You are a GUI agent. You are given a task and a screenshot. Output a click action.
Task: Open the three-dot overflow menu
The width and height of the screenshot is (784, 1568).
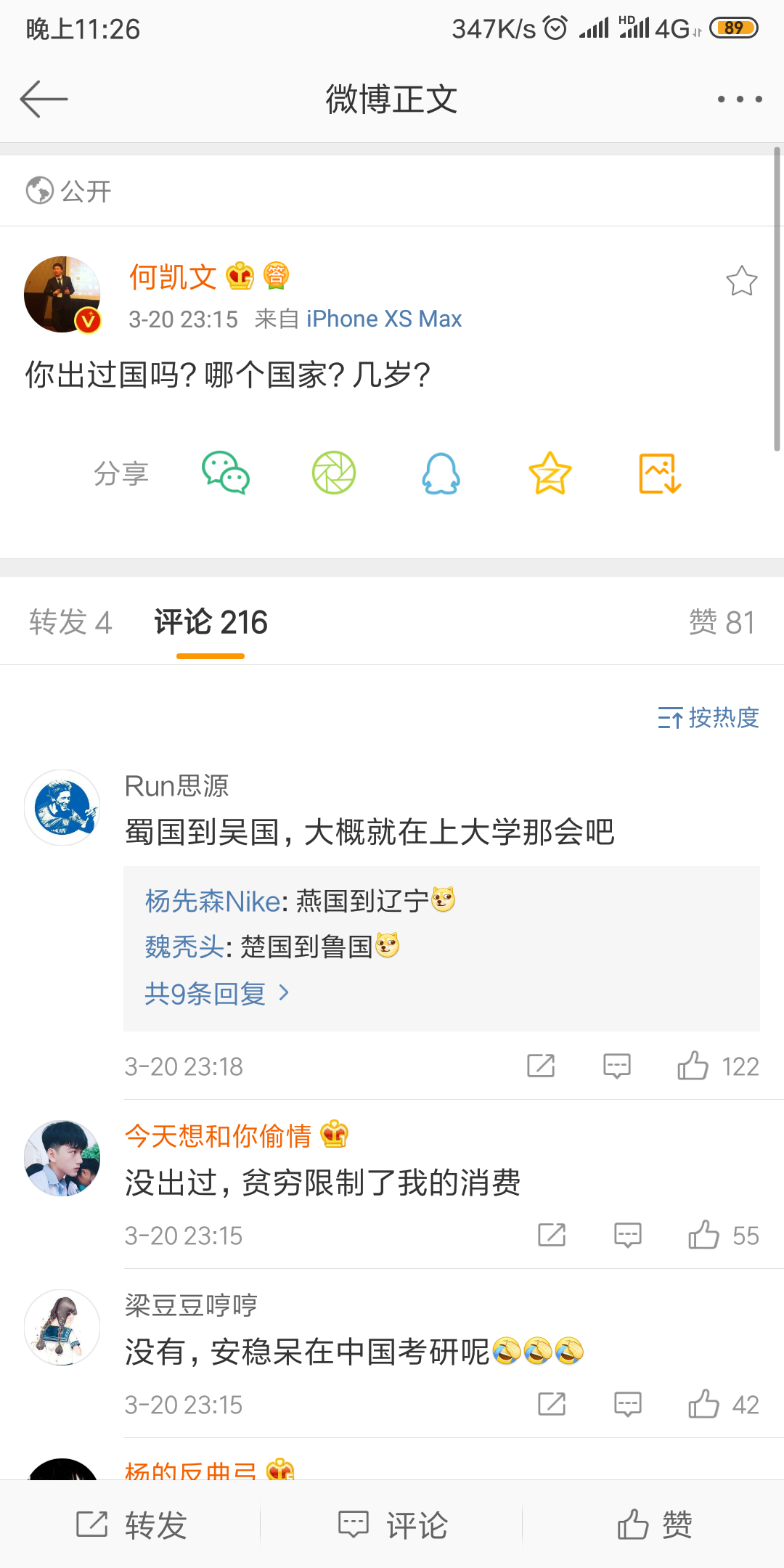[x=739, y=99]
